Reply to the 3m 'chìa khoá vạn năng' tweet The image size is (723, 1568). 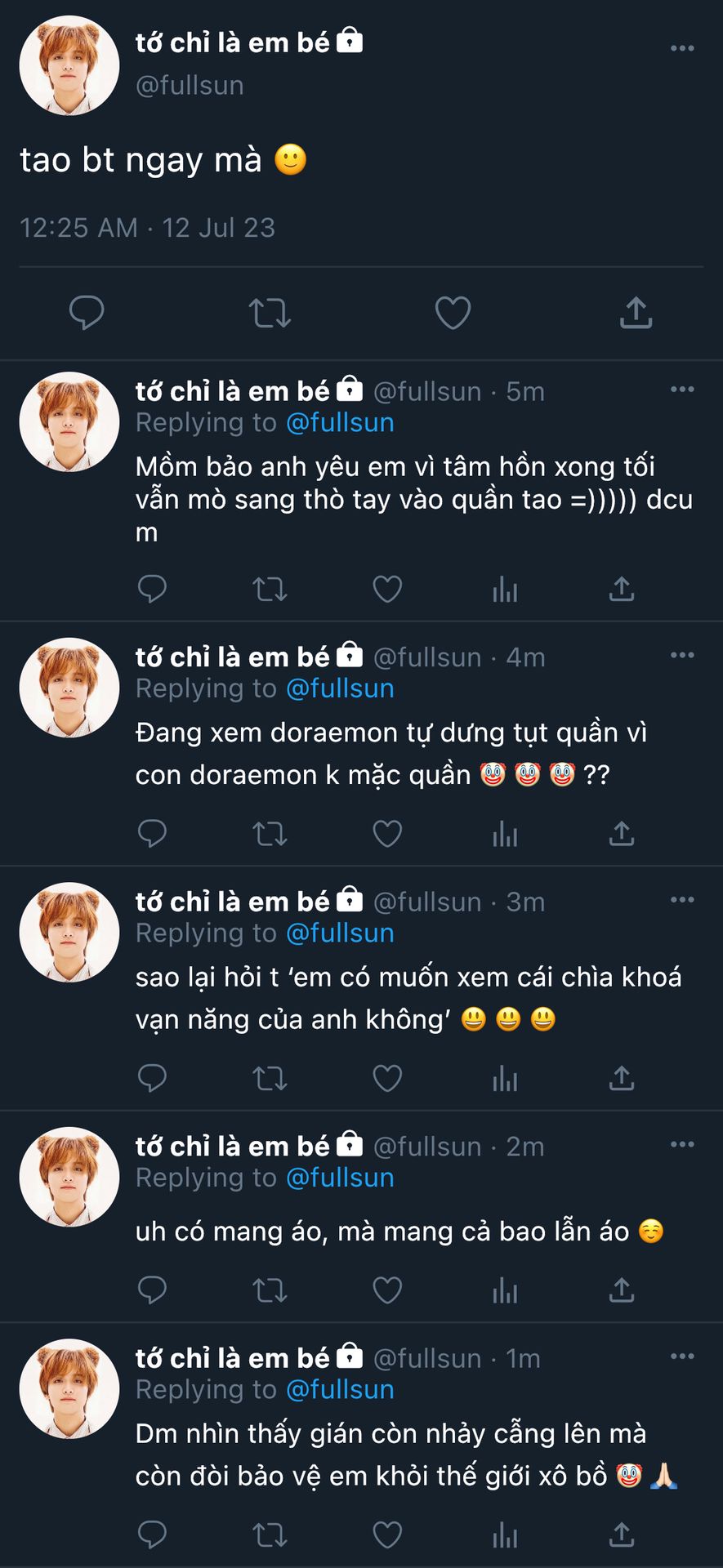[152, 1079]
